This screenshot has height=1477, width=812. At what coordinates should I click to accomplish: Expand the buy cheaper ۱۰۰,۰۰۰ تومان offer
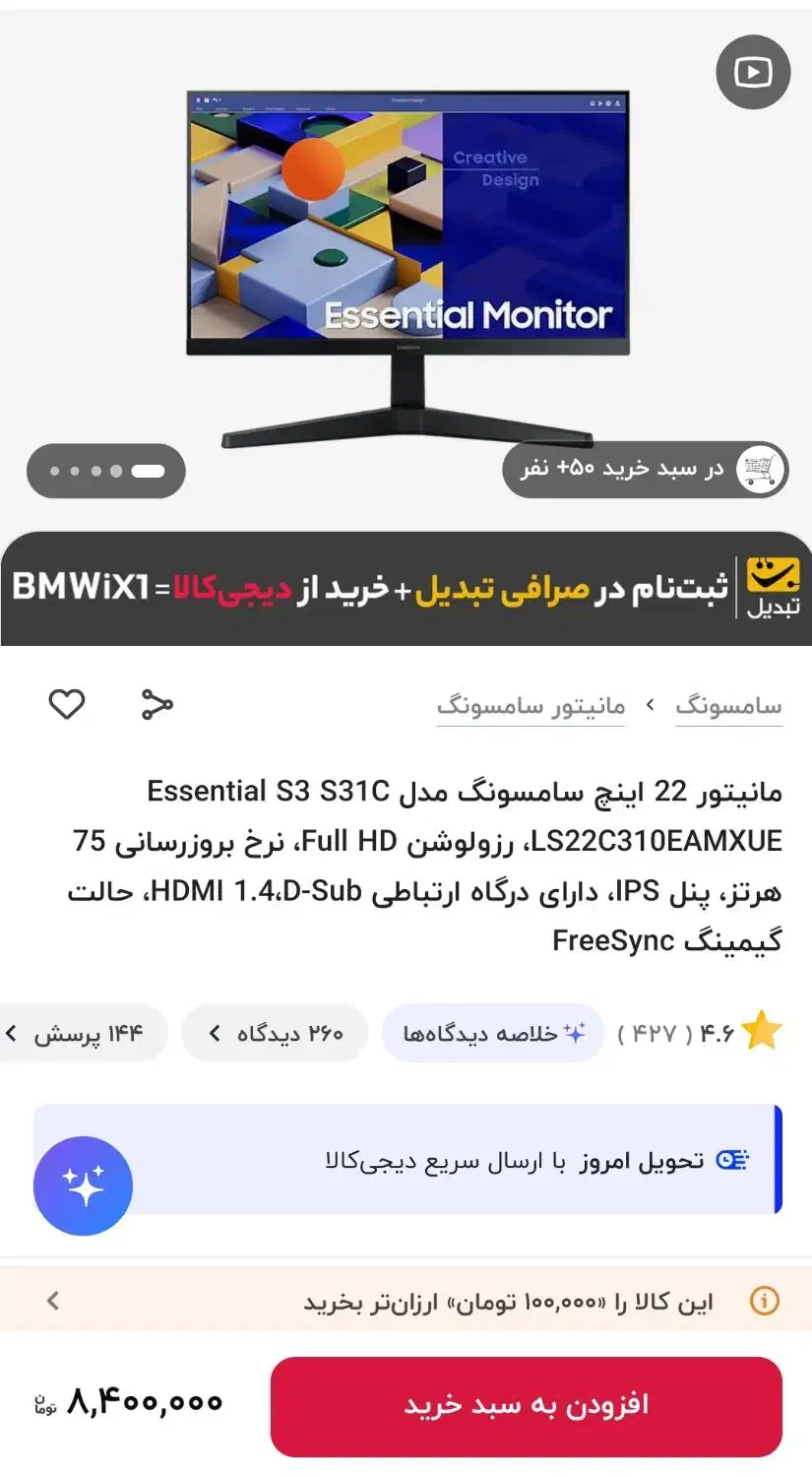click(x=406, y=1300)
